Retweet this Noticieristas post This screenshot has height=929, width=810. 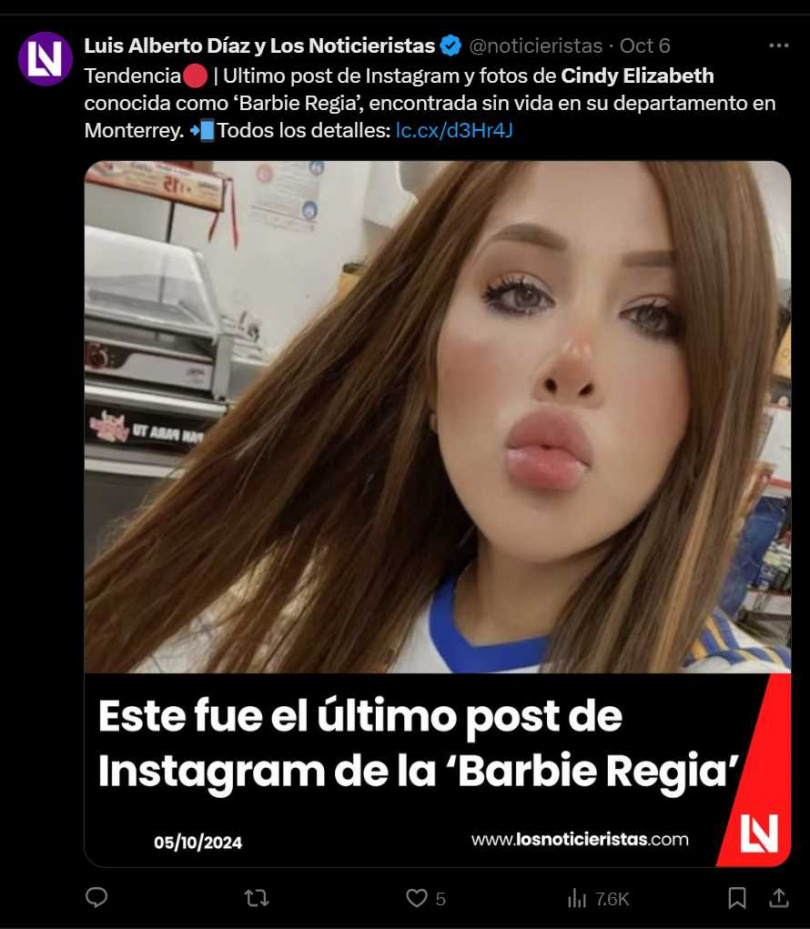(x=257, y=898)
